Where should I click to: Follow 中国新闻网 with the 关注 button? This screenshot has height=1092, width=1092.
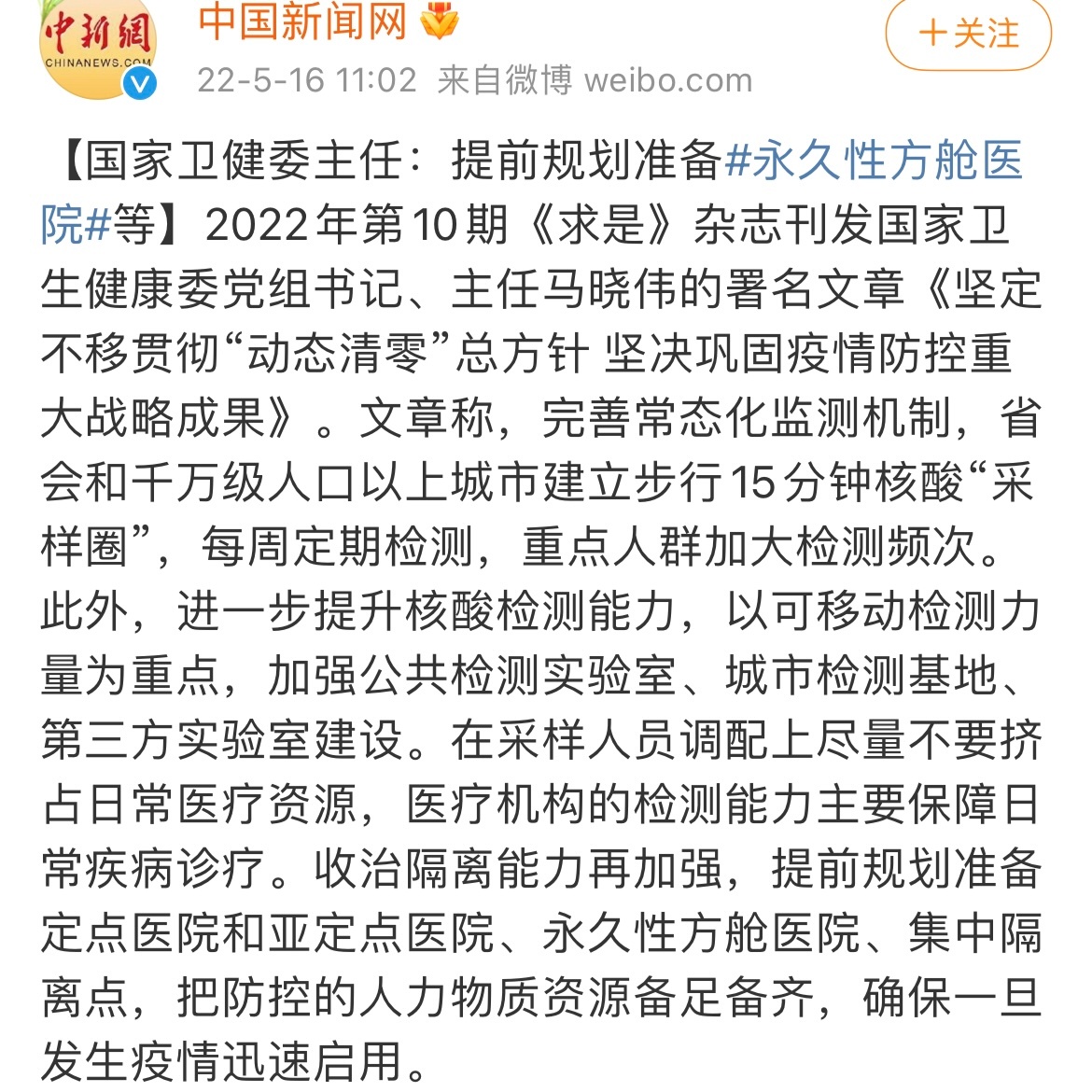(x=968, y=34)
